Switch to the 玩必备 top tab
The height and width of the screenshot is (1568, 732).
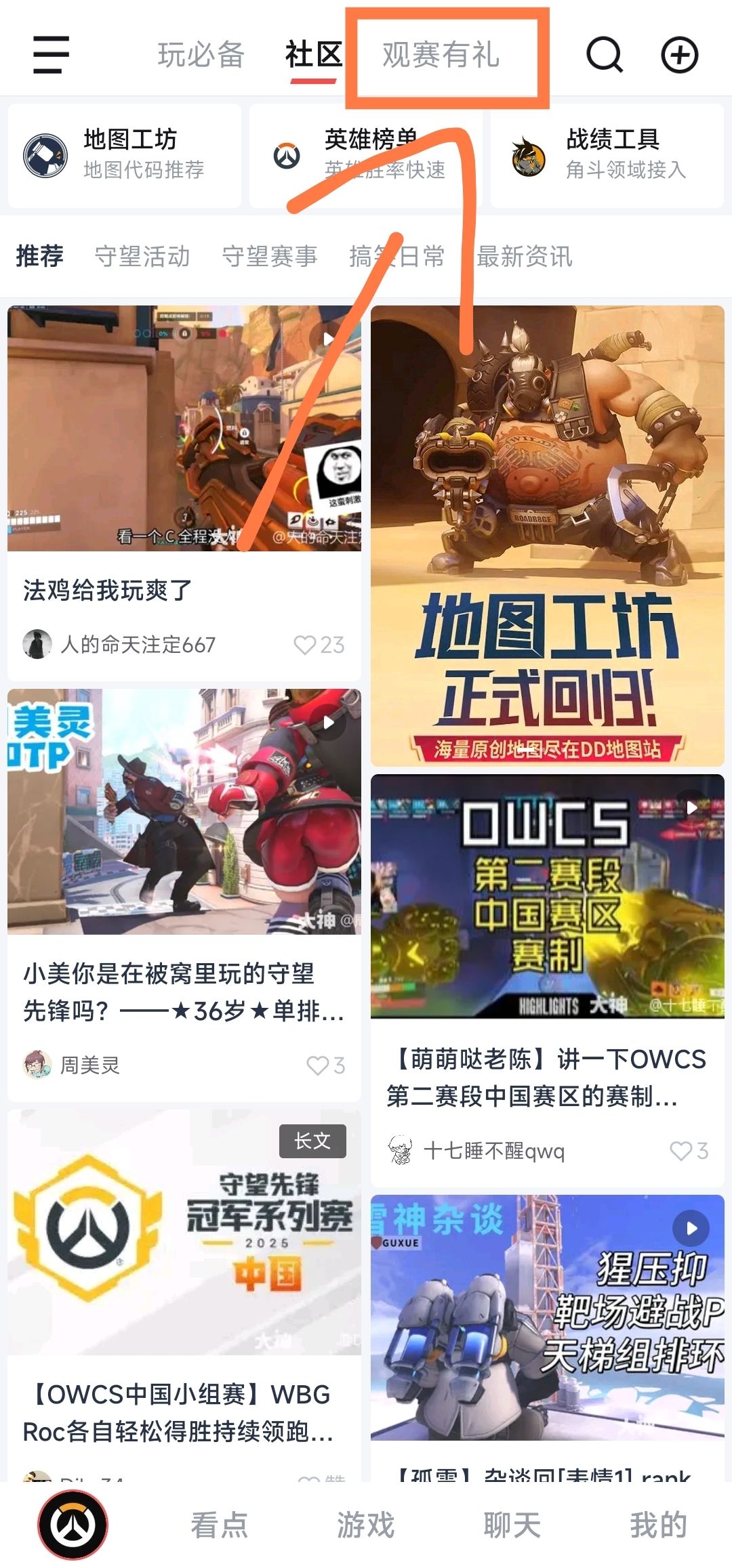pyautogui.click(x=201, y=55)
